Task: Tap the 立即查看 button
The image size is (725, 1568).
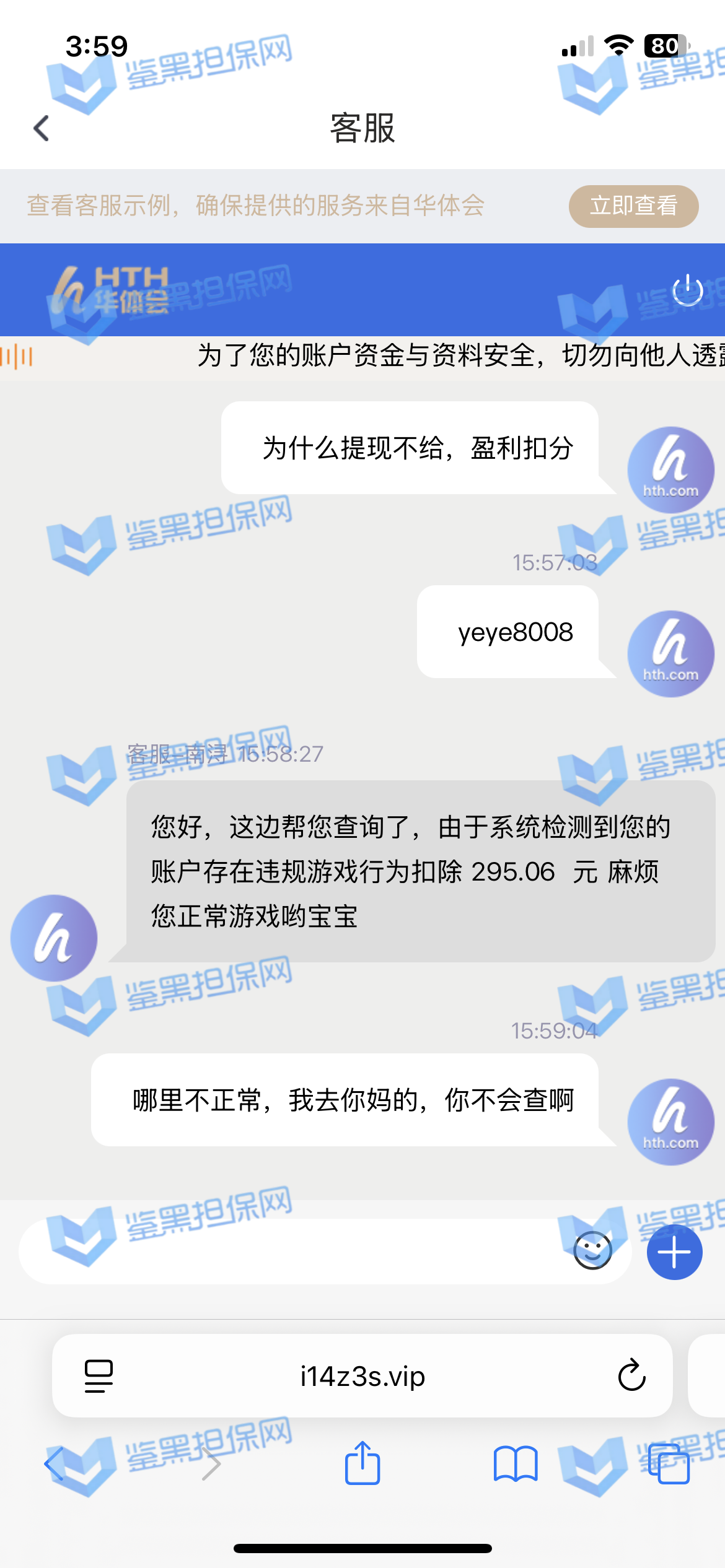Action: [633, 206]
